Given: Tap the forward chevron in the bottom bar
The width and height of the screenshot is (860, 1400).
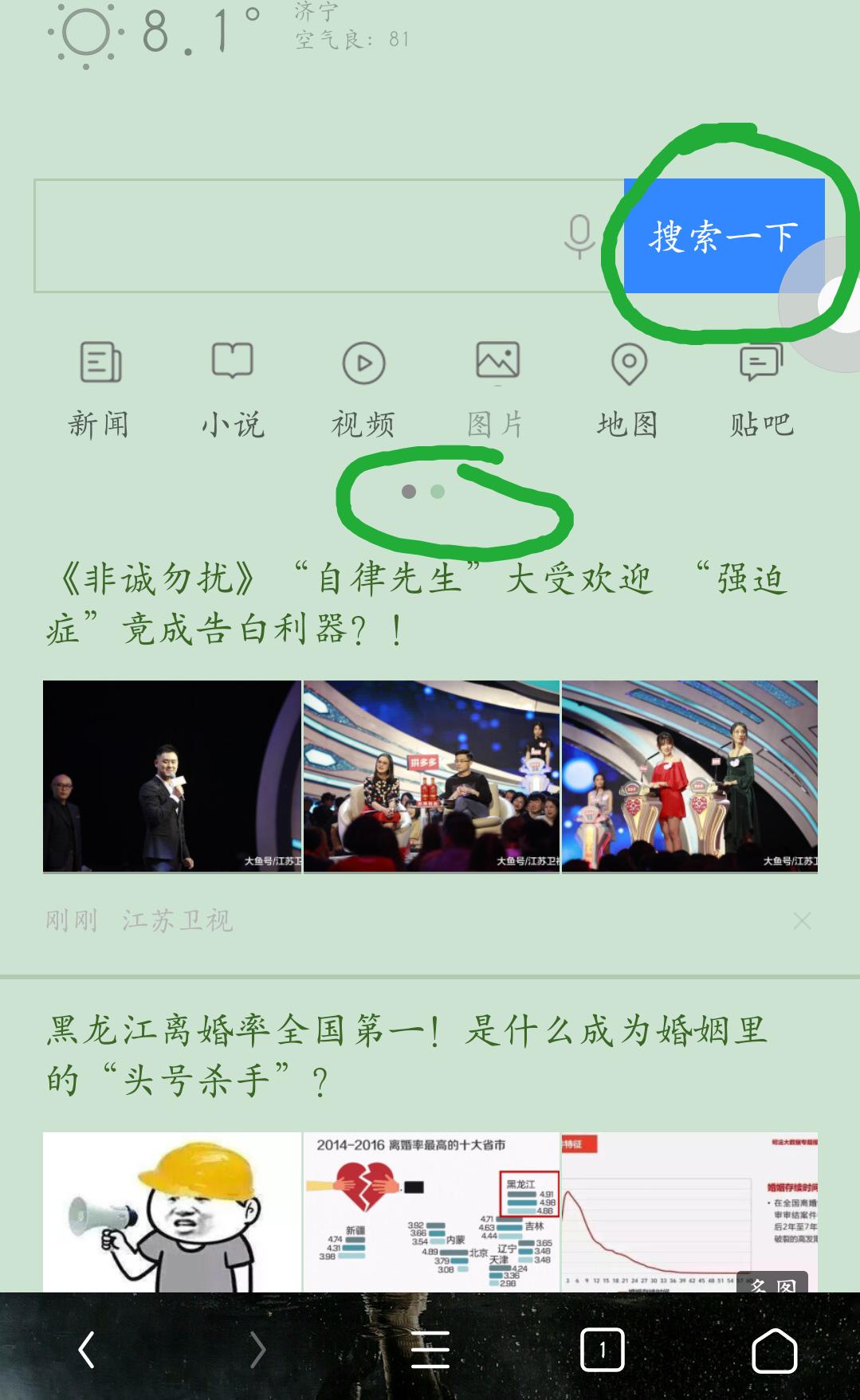Looking at the screenshot, I should 258,1348.
